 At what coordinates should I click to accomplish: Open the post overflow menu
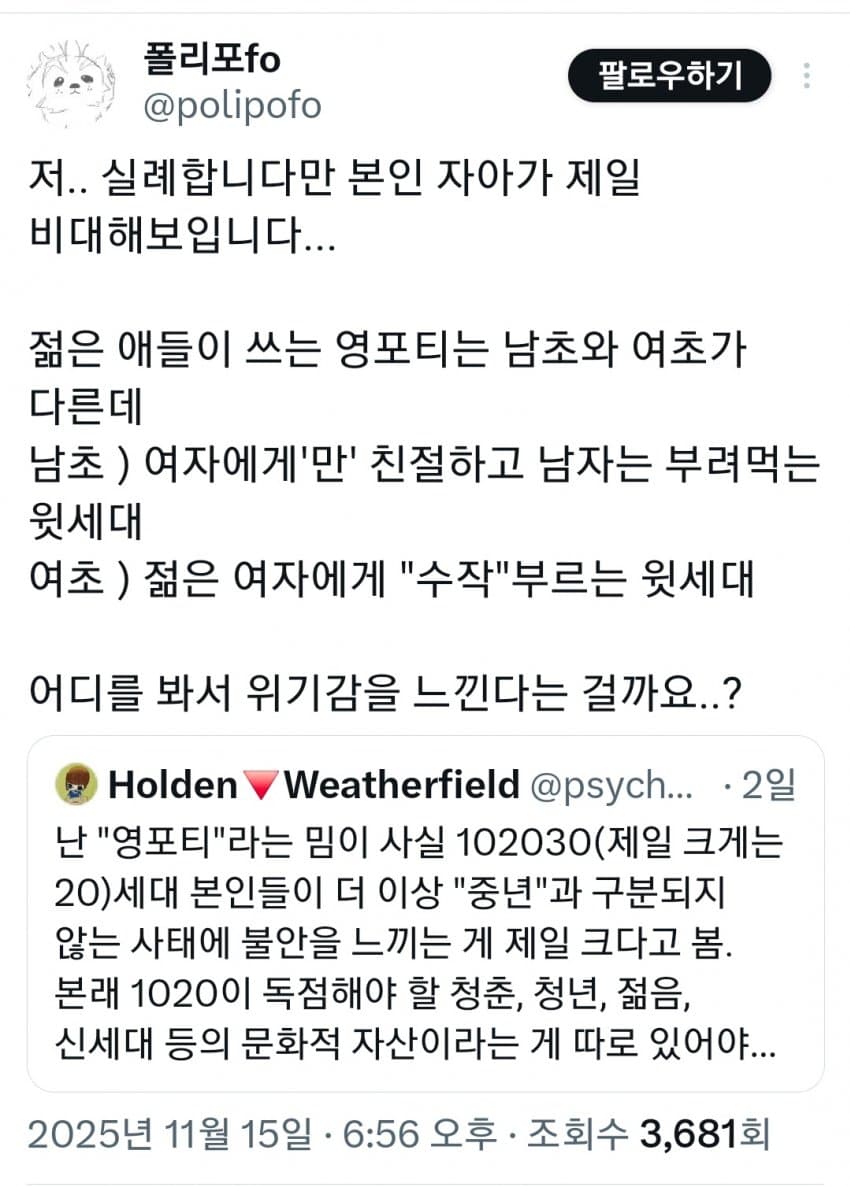(808, 76)
